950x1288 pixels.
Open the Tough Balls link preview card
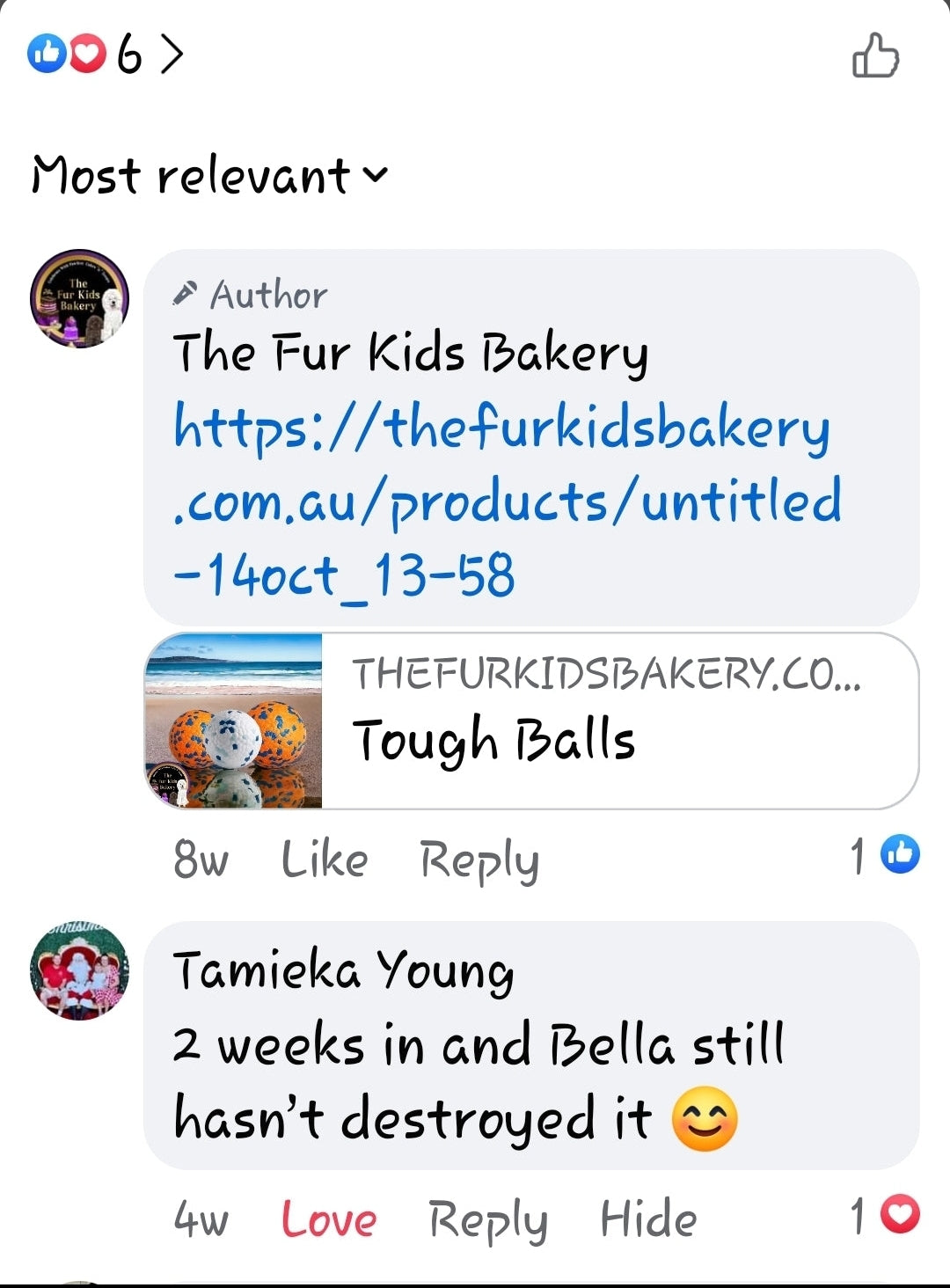coord(531,721)
